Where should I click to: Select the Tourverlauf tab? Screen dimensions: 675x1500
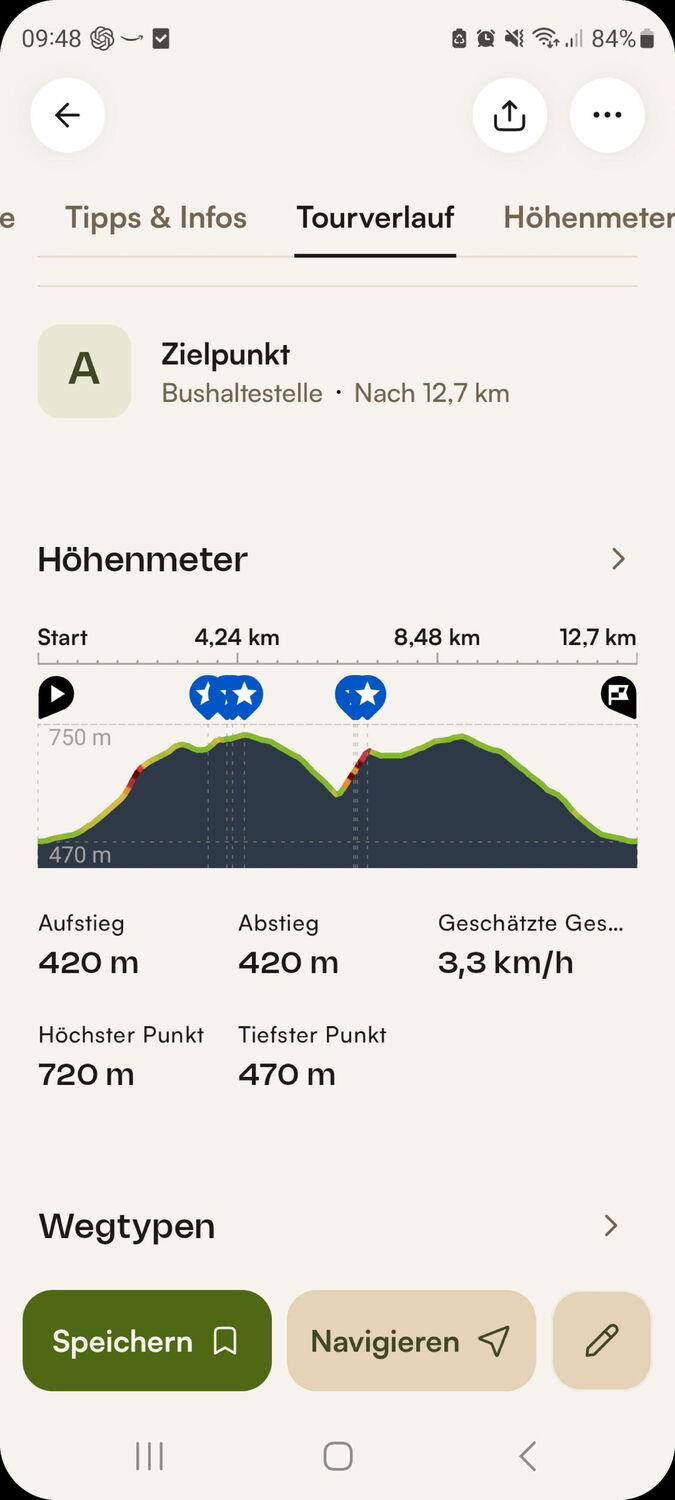(x=375, y=218)
